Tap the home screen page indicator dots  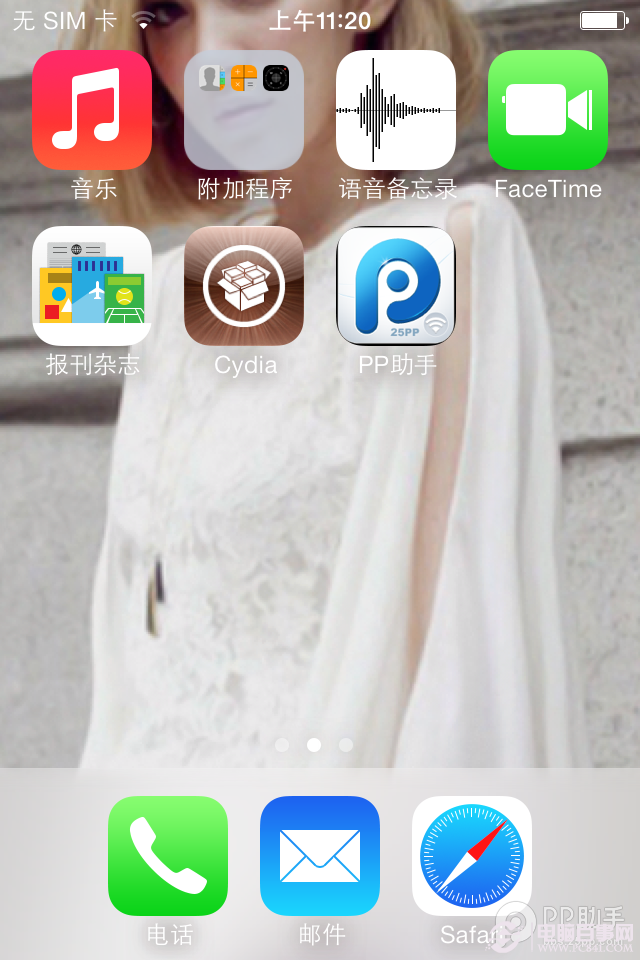[x=314, y=745]
